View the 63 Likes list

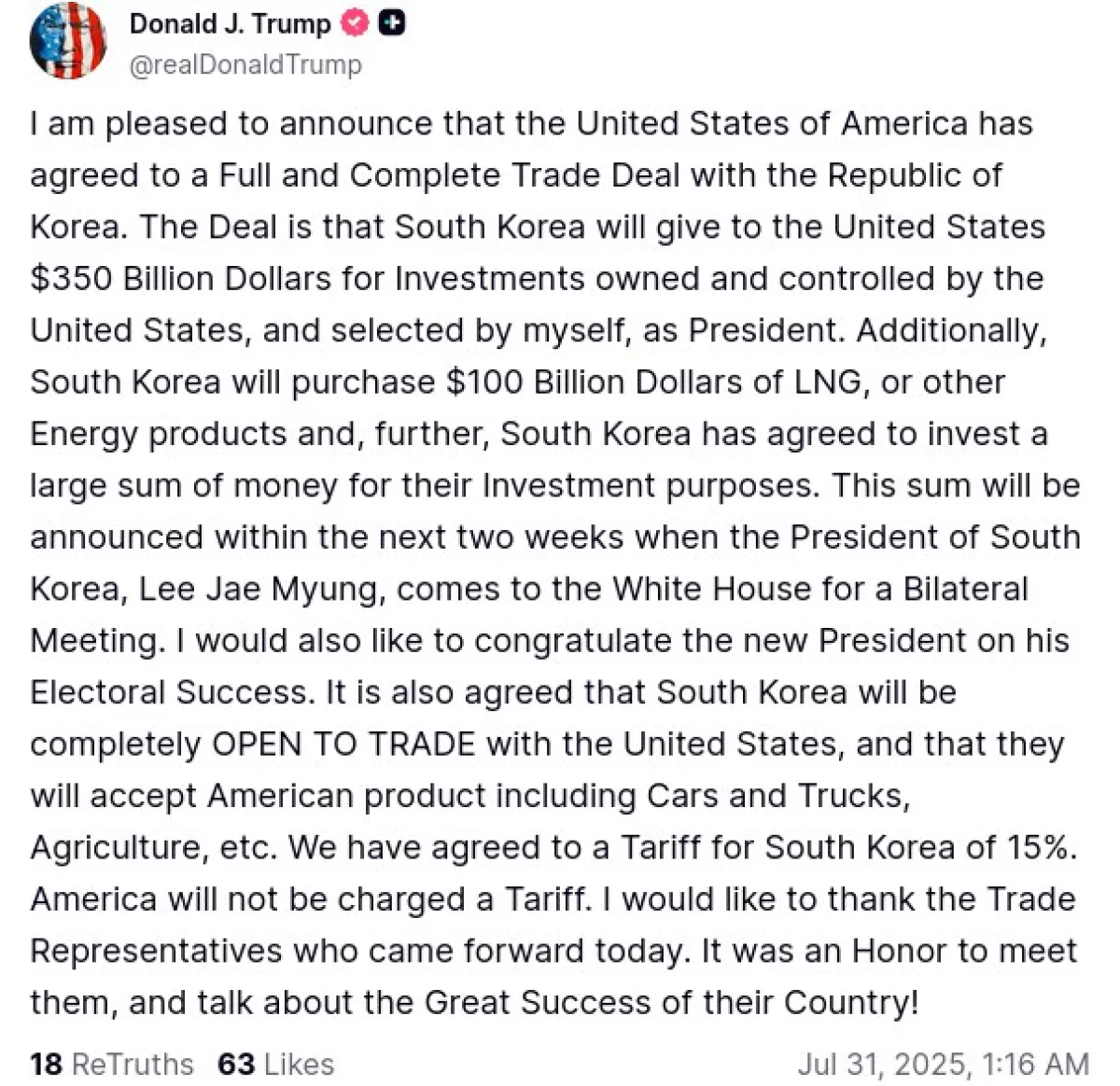click(275, 1064)
